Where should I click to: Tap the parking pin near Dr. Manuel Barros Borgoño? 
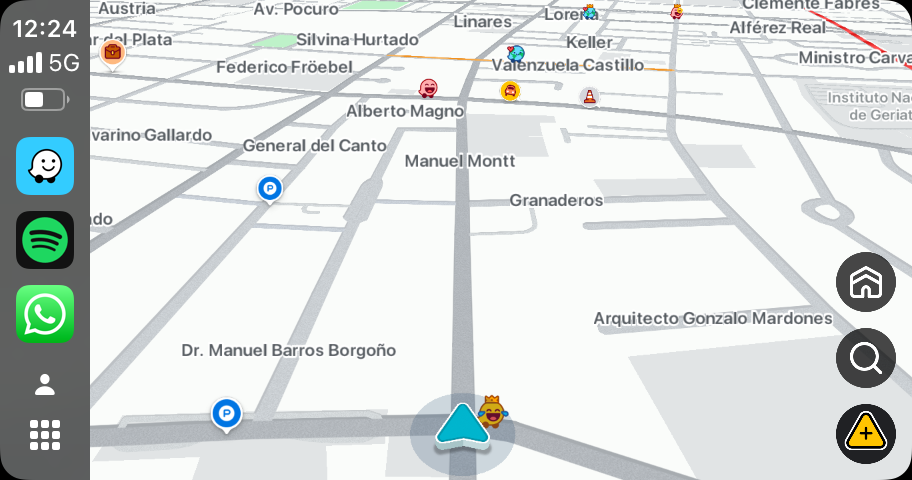pos(227,413)
